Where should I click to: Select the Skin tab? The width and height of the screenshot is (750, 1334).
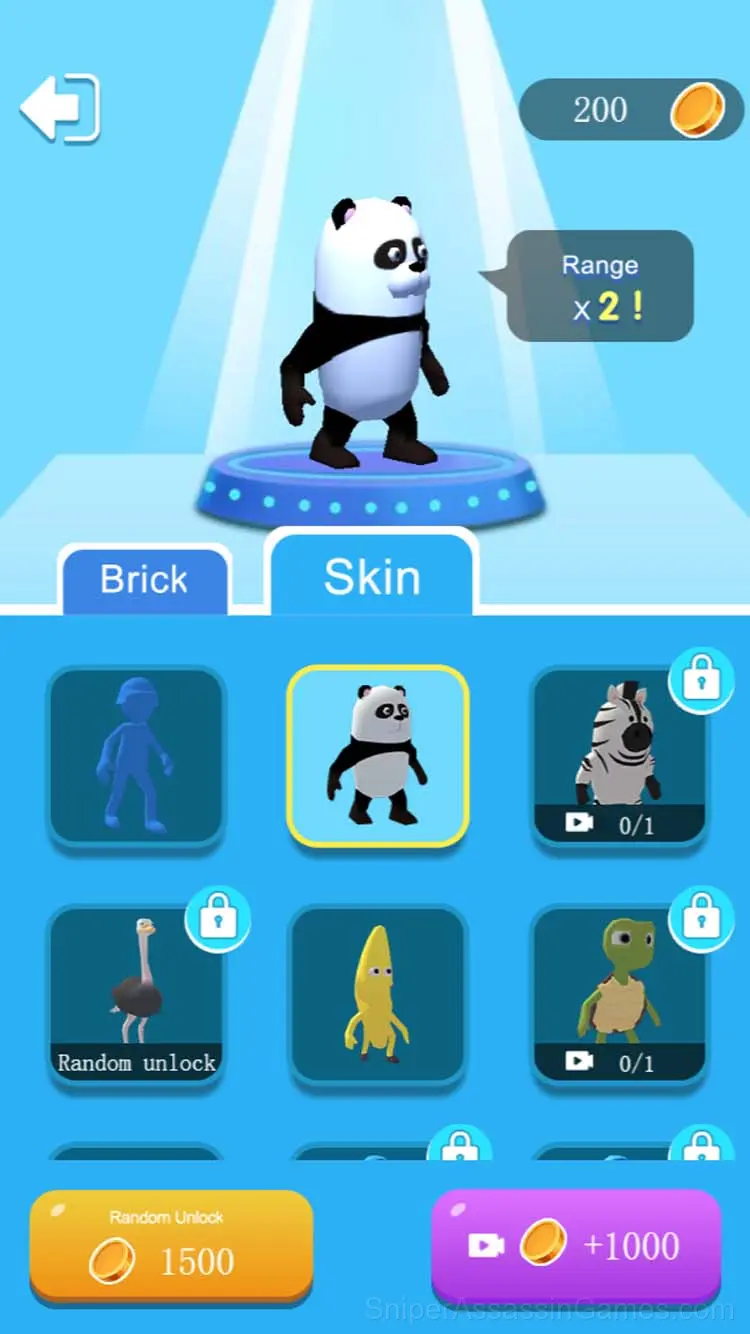371,574
